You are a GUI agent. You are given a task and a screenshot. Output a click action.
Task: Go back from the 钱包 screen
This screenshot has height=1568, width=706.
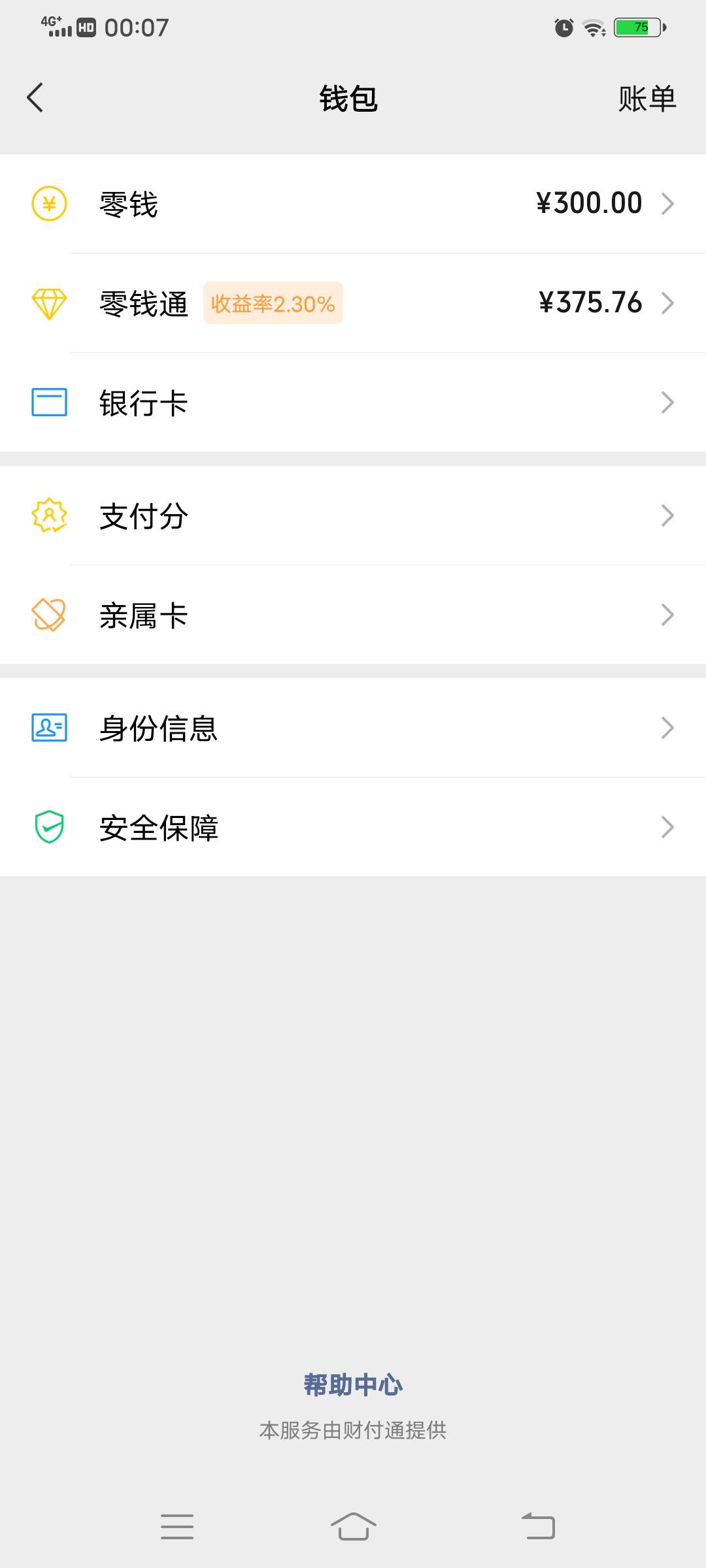coord(35,98)
